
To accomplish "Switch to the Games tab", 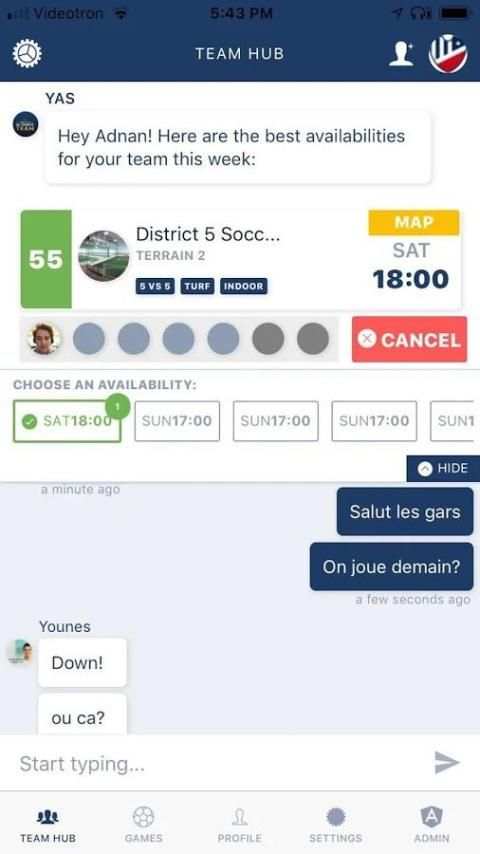I will tap(143, 825).
